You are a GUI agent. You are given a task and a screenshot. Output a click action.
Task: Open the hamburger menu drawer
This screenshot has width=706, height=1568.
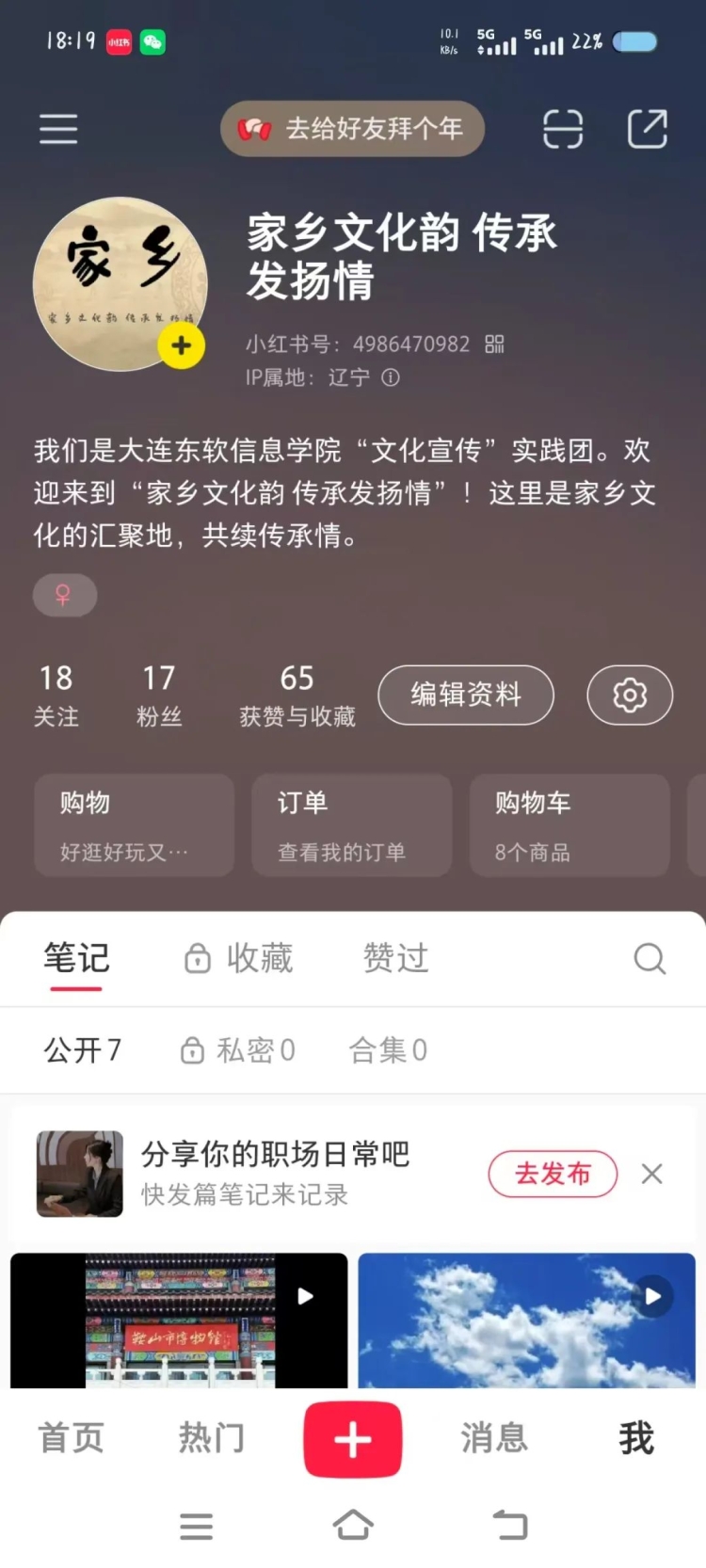click(58, 129)
